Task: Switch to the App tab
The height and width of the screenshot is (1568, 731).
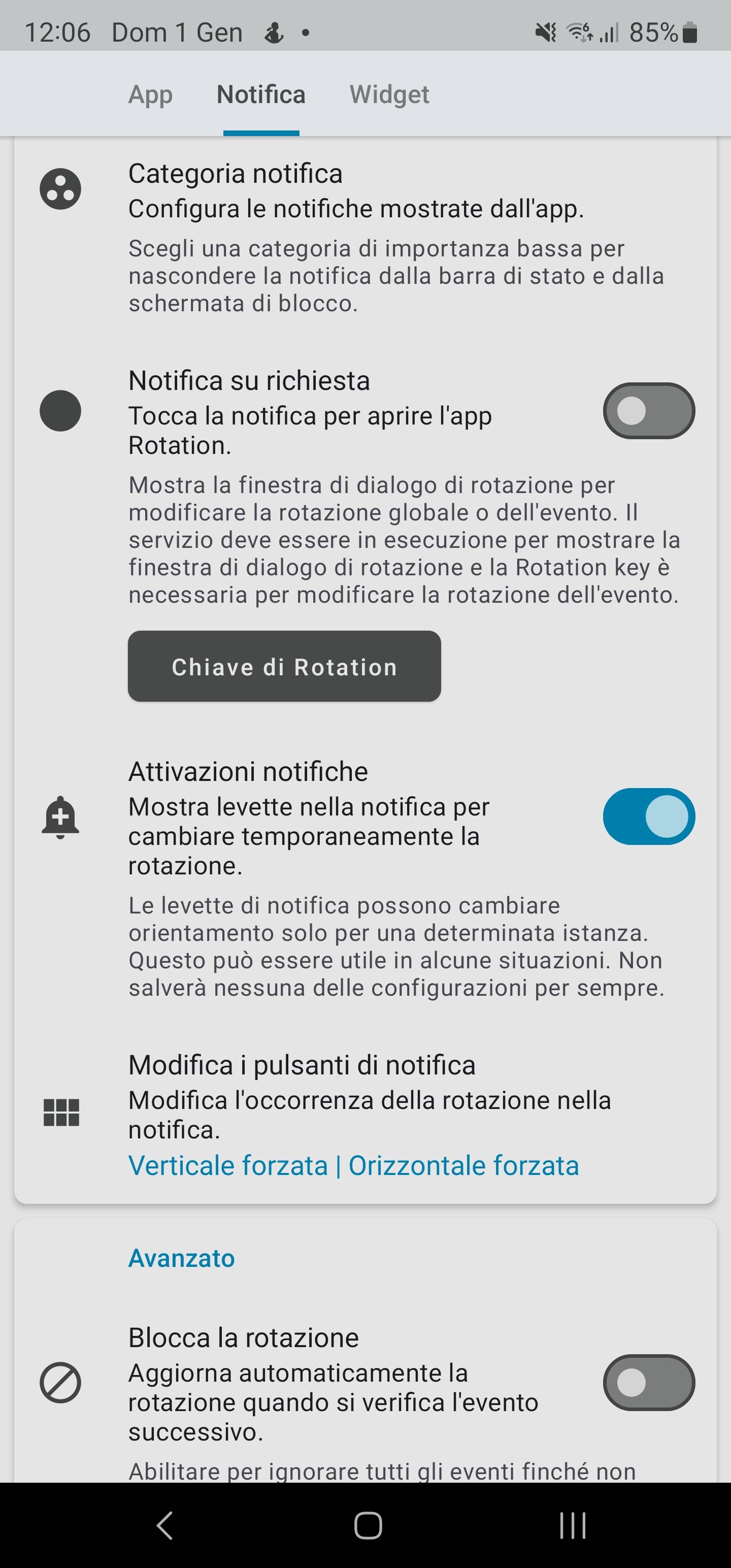Action: coord(150,94)
